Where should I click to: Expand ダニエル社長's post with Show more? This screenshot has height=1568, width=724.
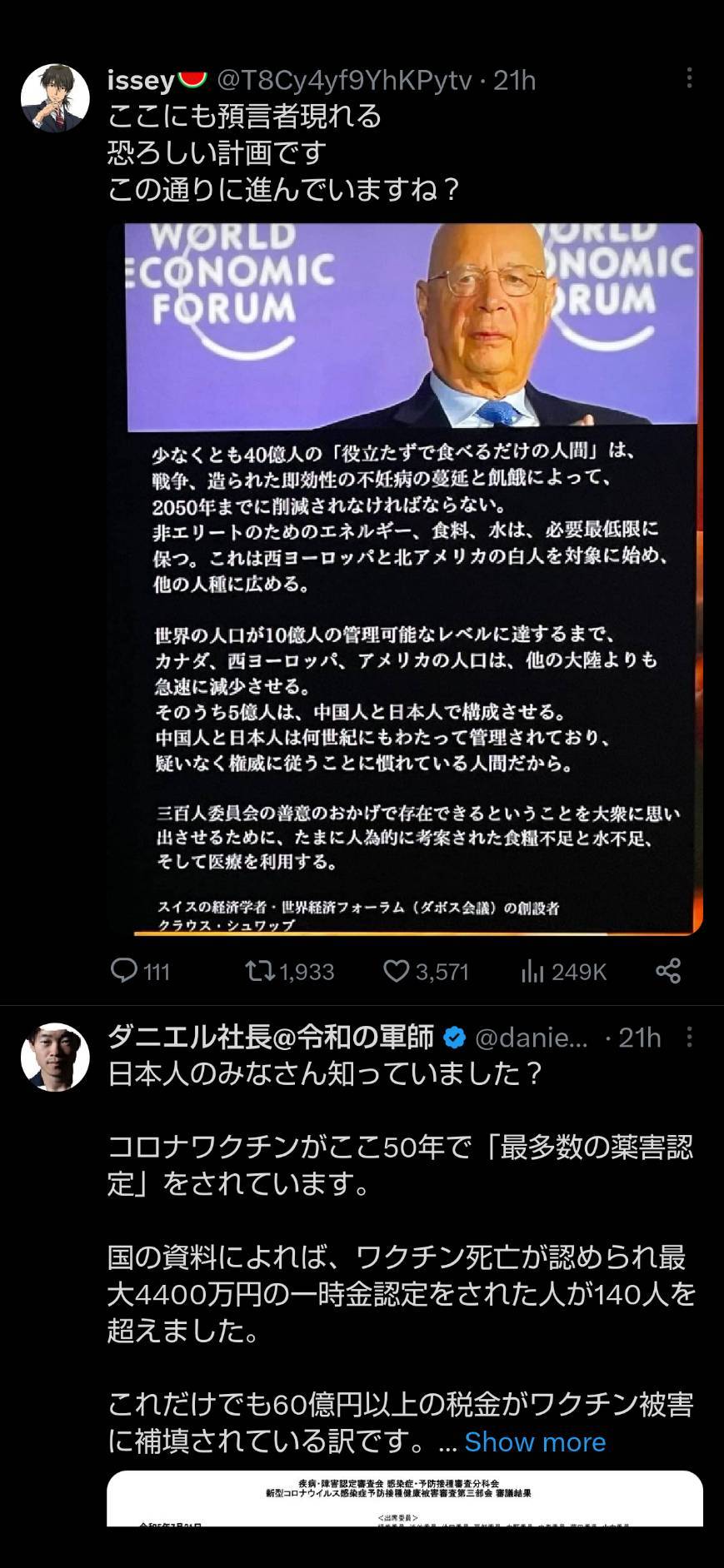pos(535,1441)
